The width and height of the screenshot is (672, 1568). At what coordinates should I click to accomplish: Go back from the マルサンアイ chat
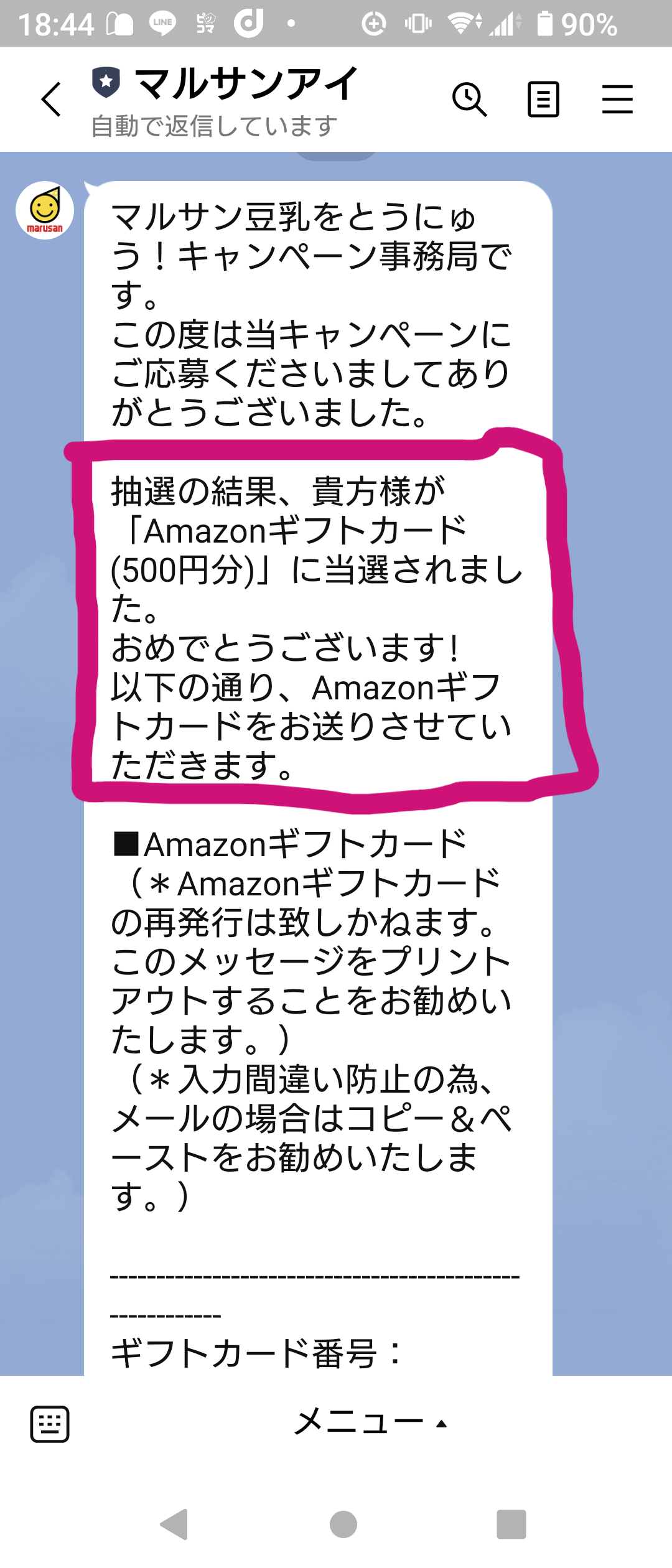point(51,100)
